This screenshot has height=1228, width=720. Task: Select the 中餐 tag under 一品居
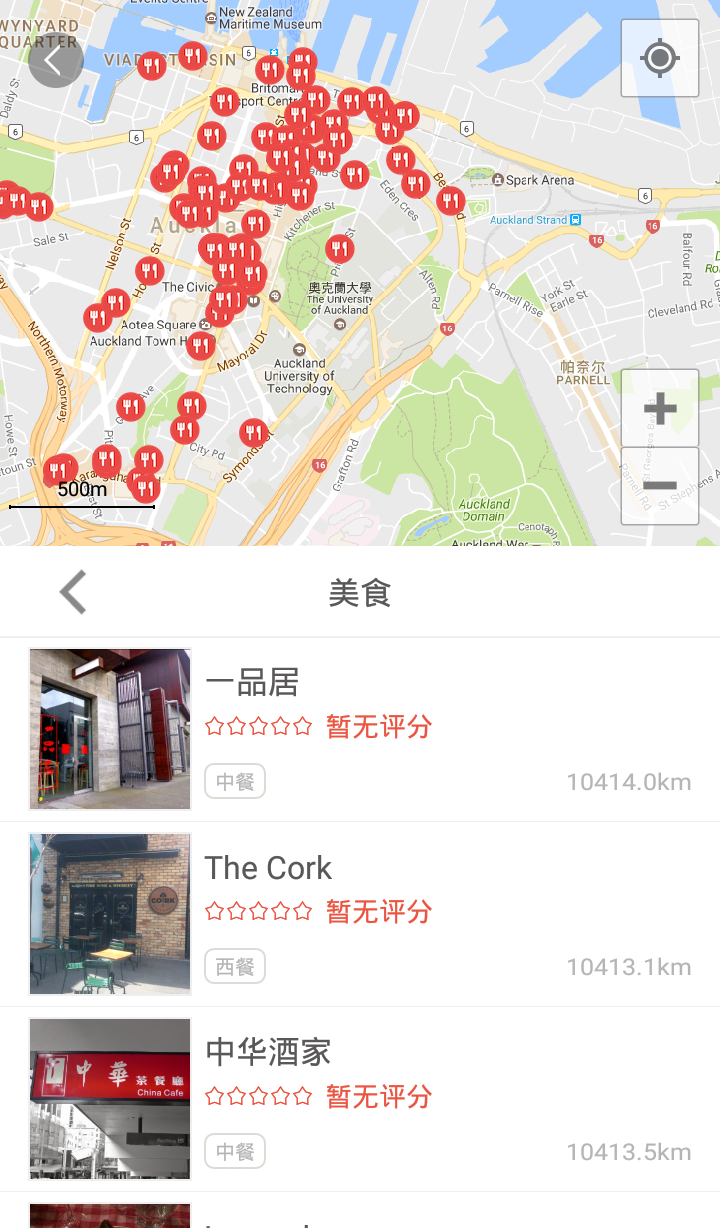click(x=234, y=781)
